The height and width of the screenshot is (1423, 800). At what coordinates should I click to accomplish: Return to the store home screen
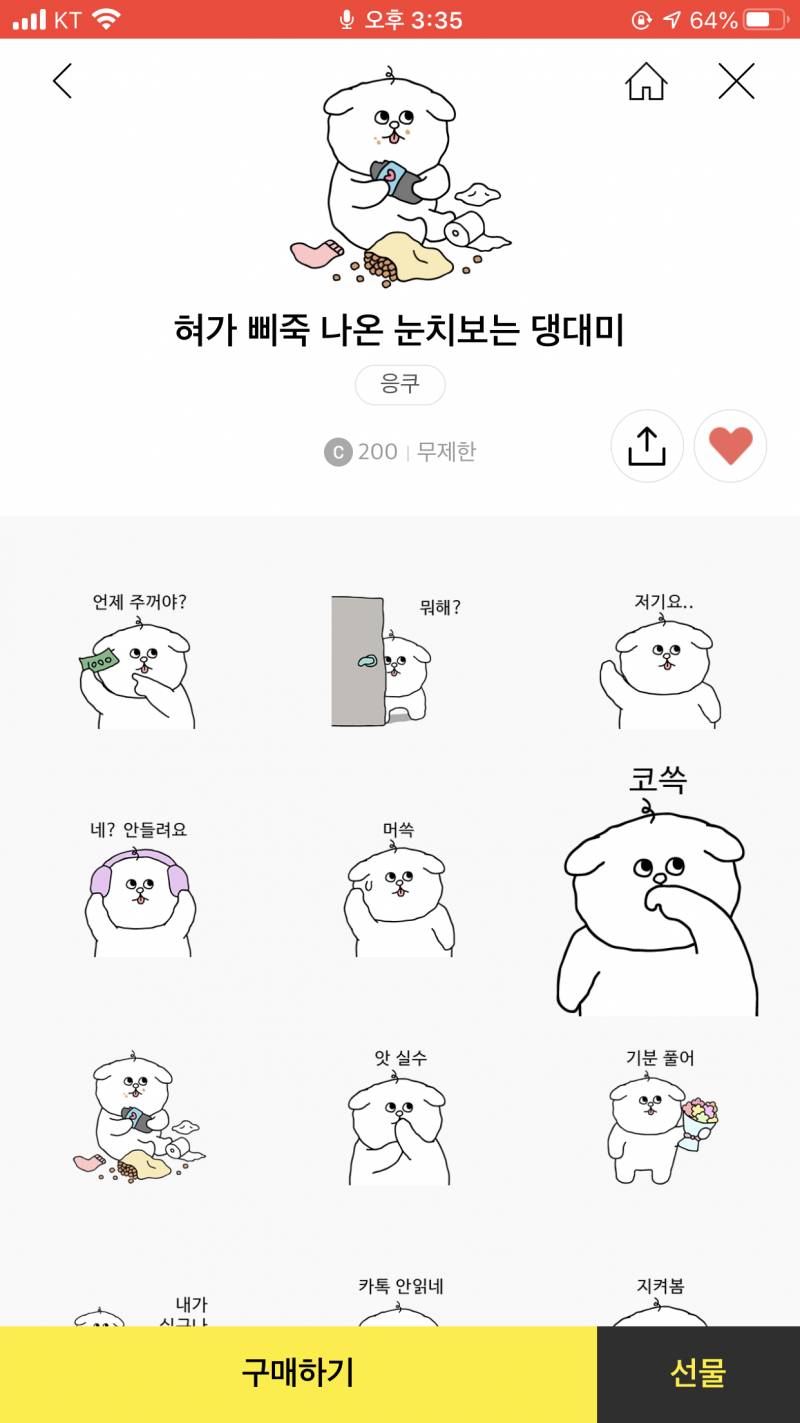coord(645,82)
